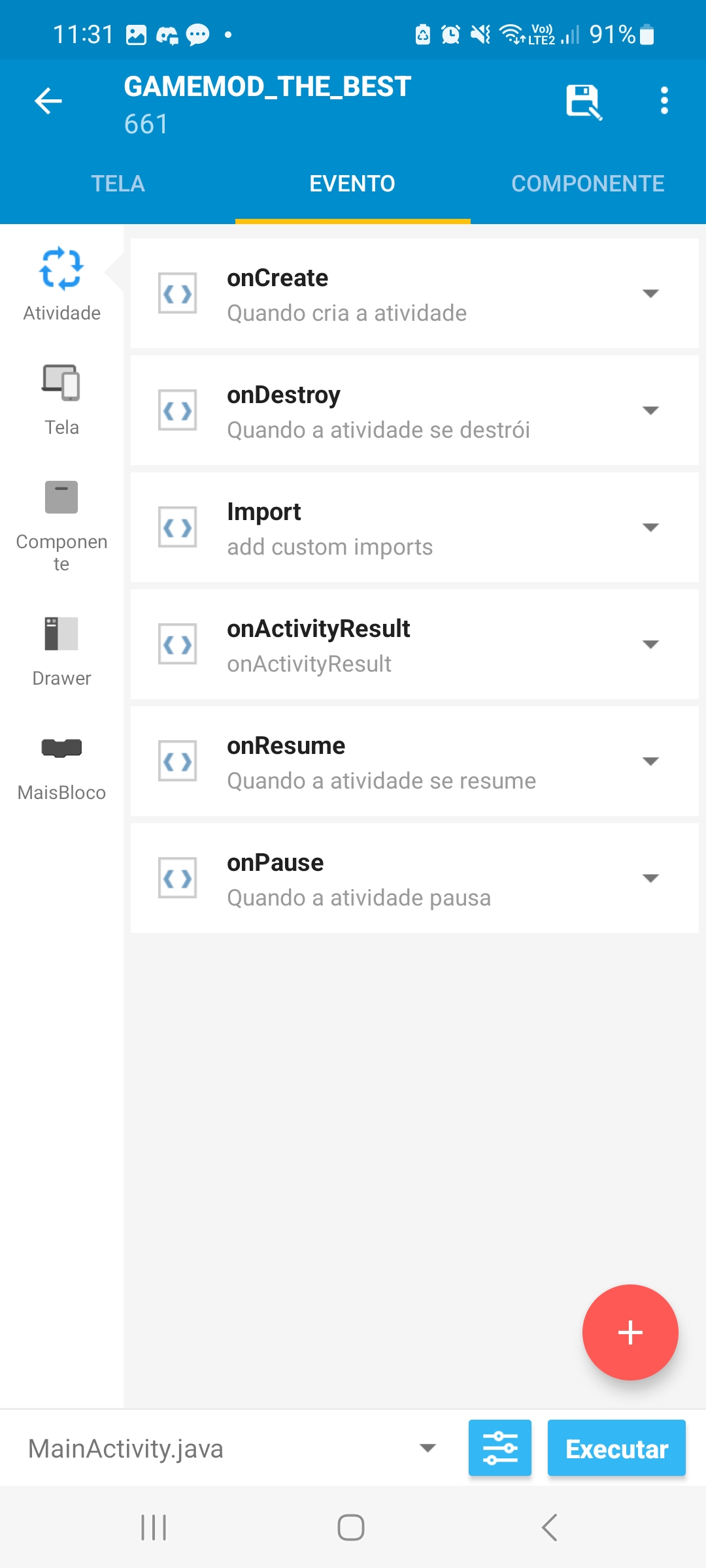Open the Import custom imports event
This screenshot has width=706, height=1568.
(x=414, y=527)
